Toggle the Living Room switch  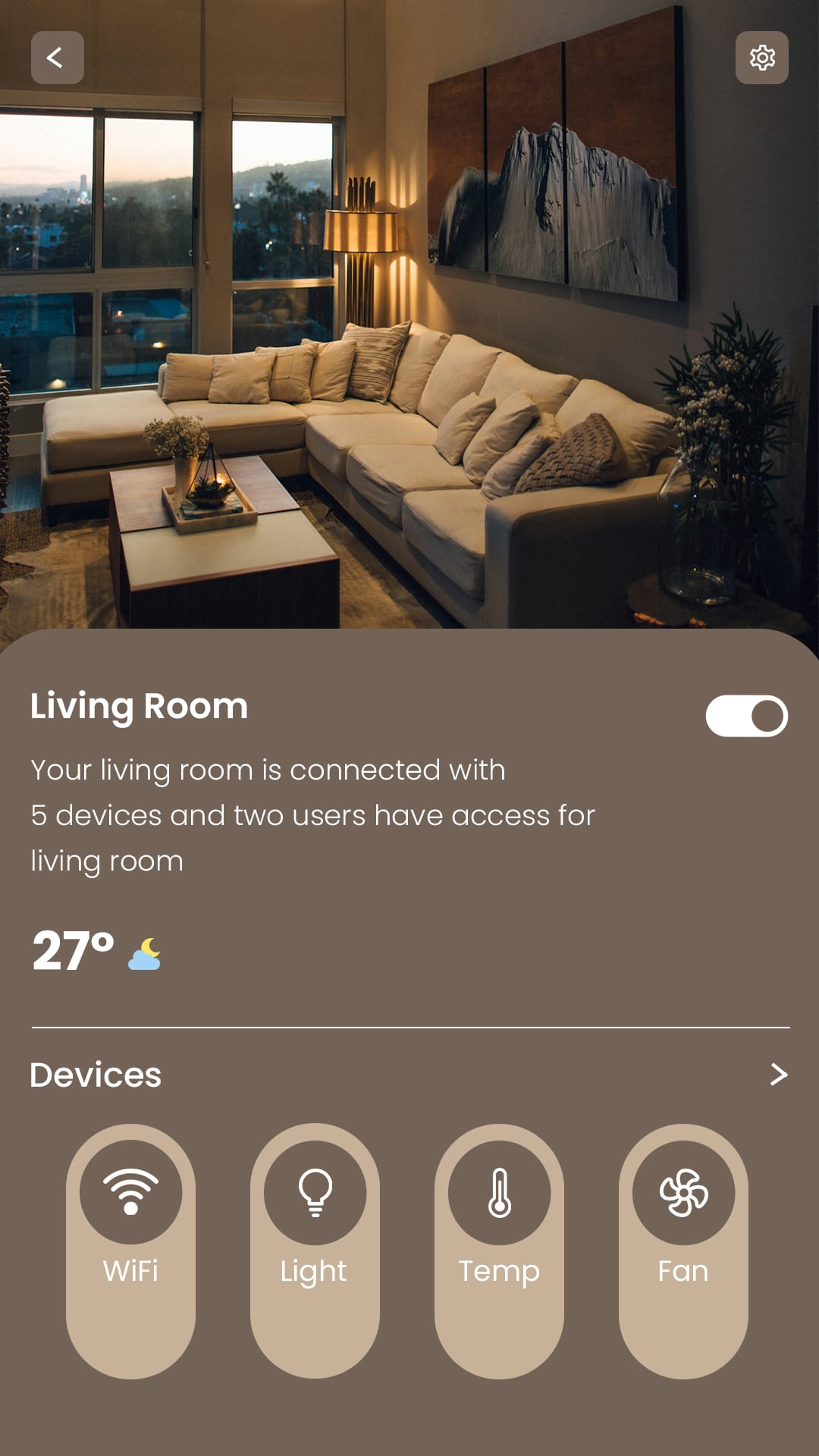[x=746, y=716]
